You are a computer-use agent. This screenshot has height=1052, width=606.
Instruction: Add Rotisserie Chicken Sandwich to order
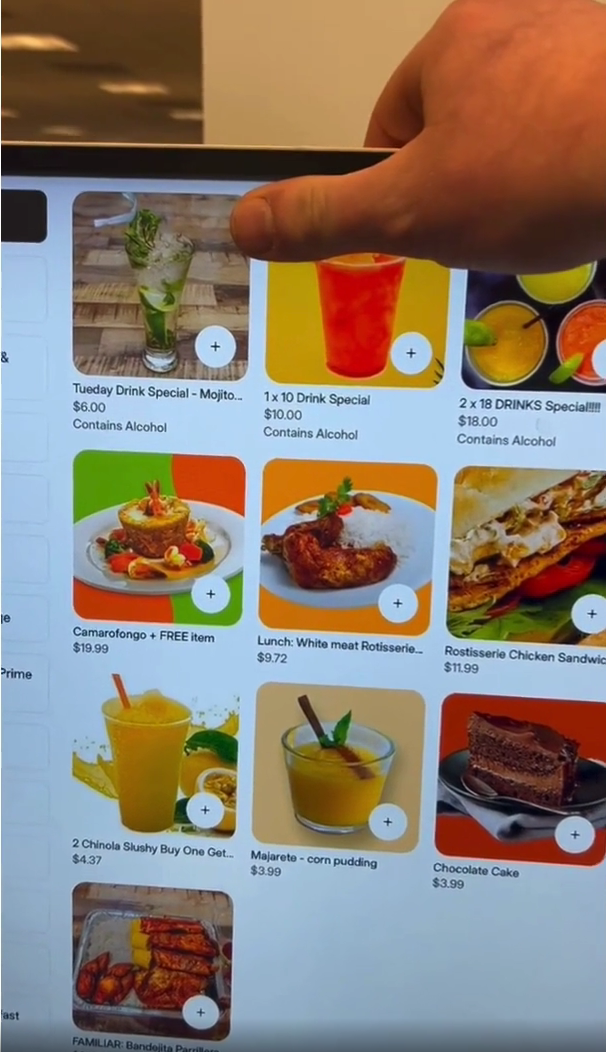coord(590,613)
